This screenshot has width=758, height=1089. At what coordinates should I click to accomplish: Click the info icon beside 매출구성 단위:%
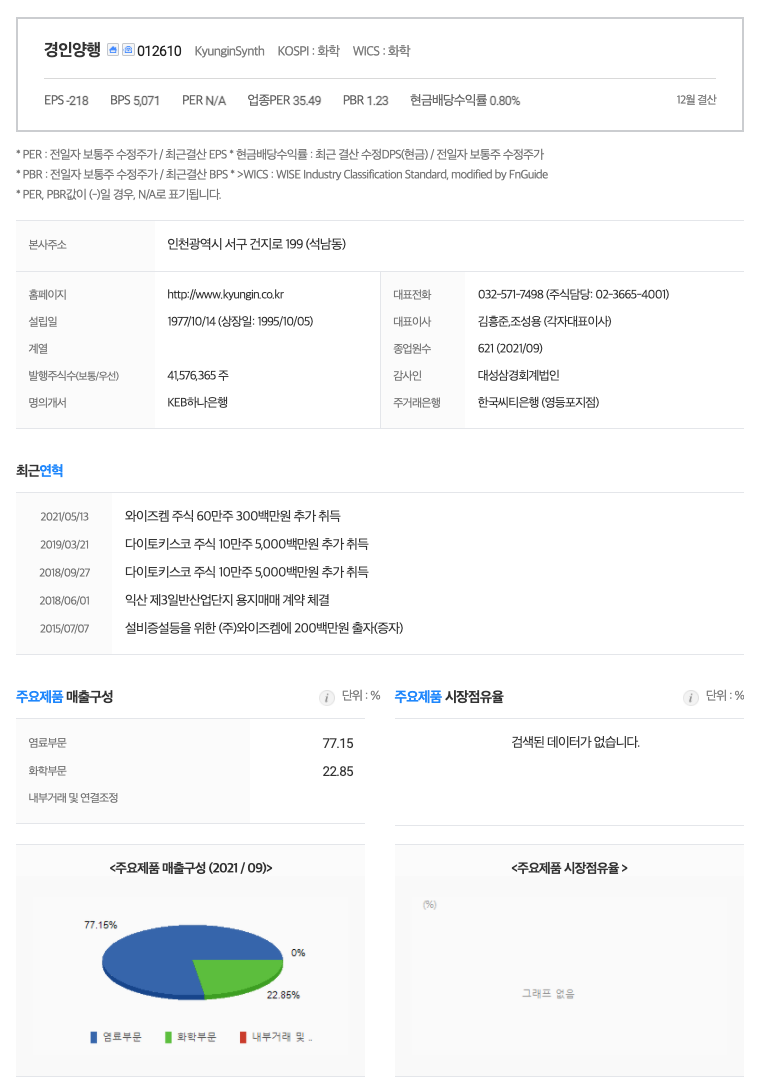tap(326, 697)
